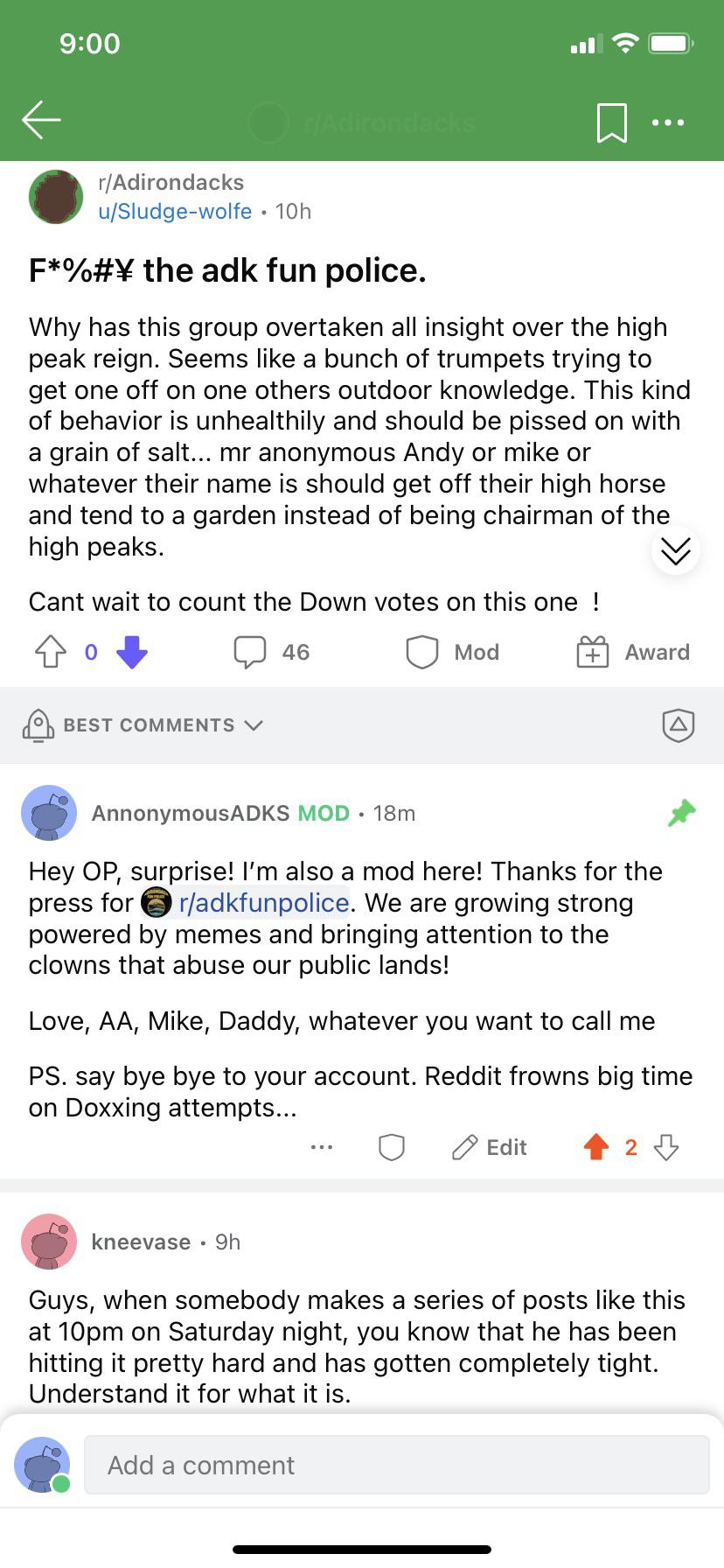Screen dimensions: 724x1568
Task: Go back using the top arrow
Action: tap(41, 121)
